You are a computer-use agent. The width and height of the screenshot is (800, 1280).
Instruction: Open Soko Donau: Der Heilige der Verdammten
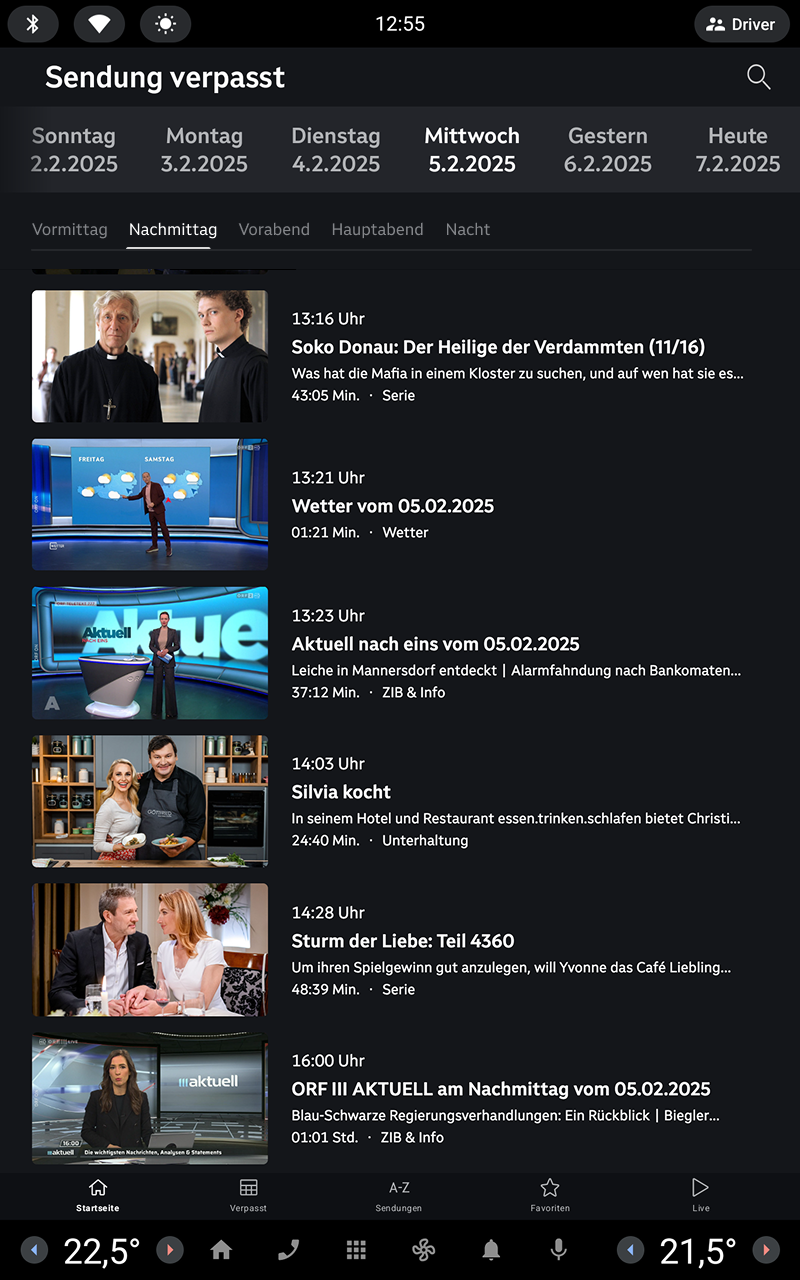(x=498, y=347)
